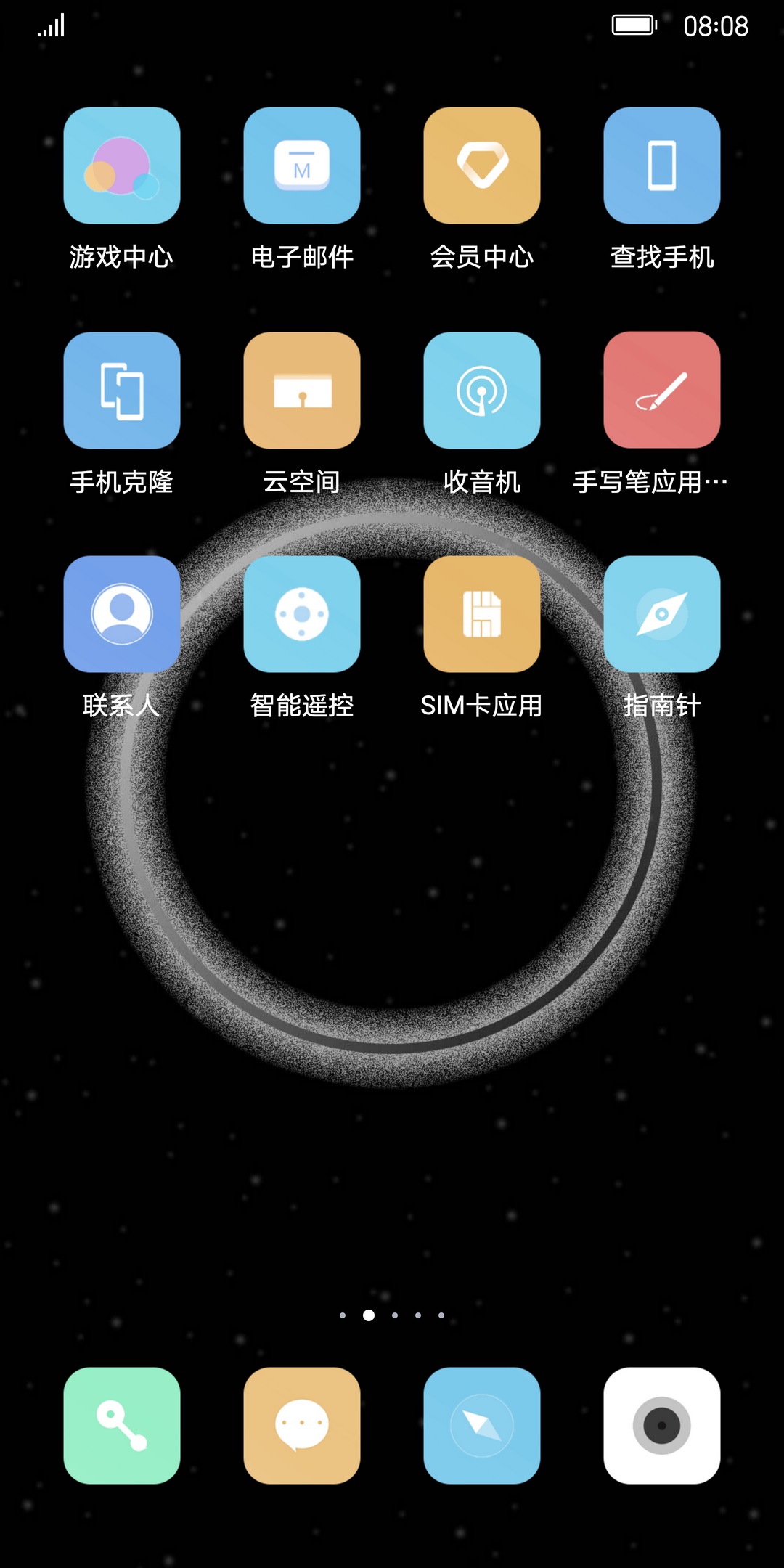Open the SIM卡应用 app

coord(482,614)
